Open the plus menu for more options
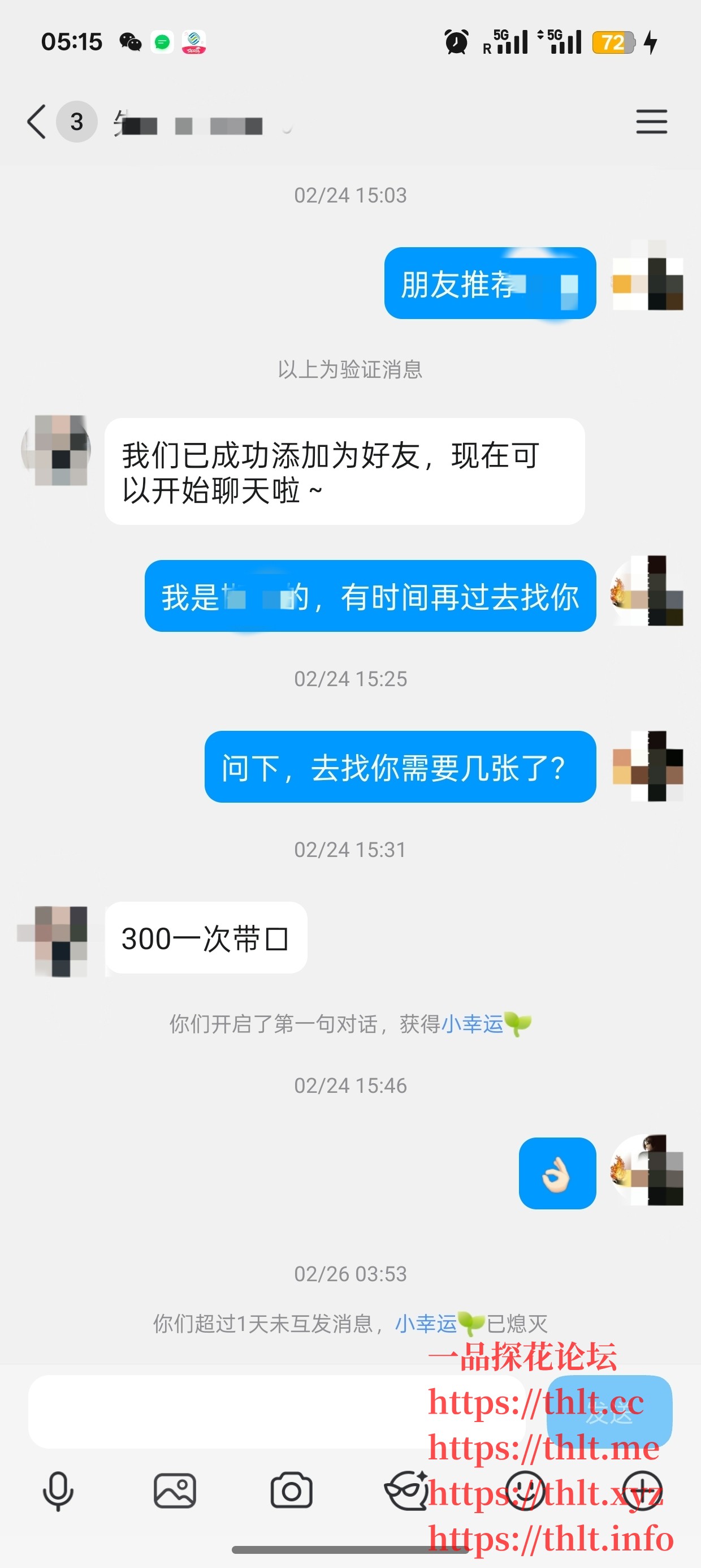 pos(642,1491)
